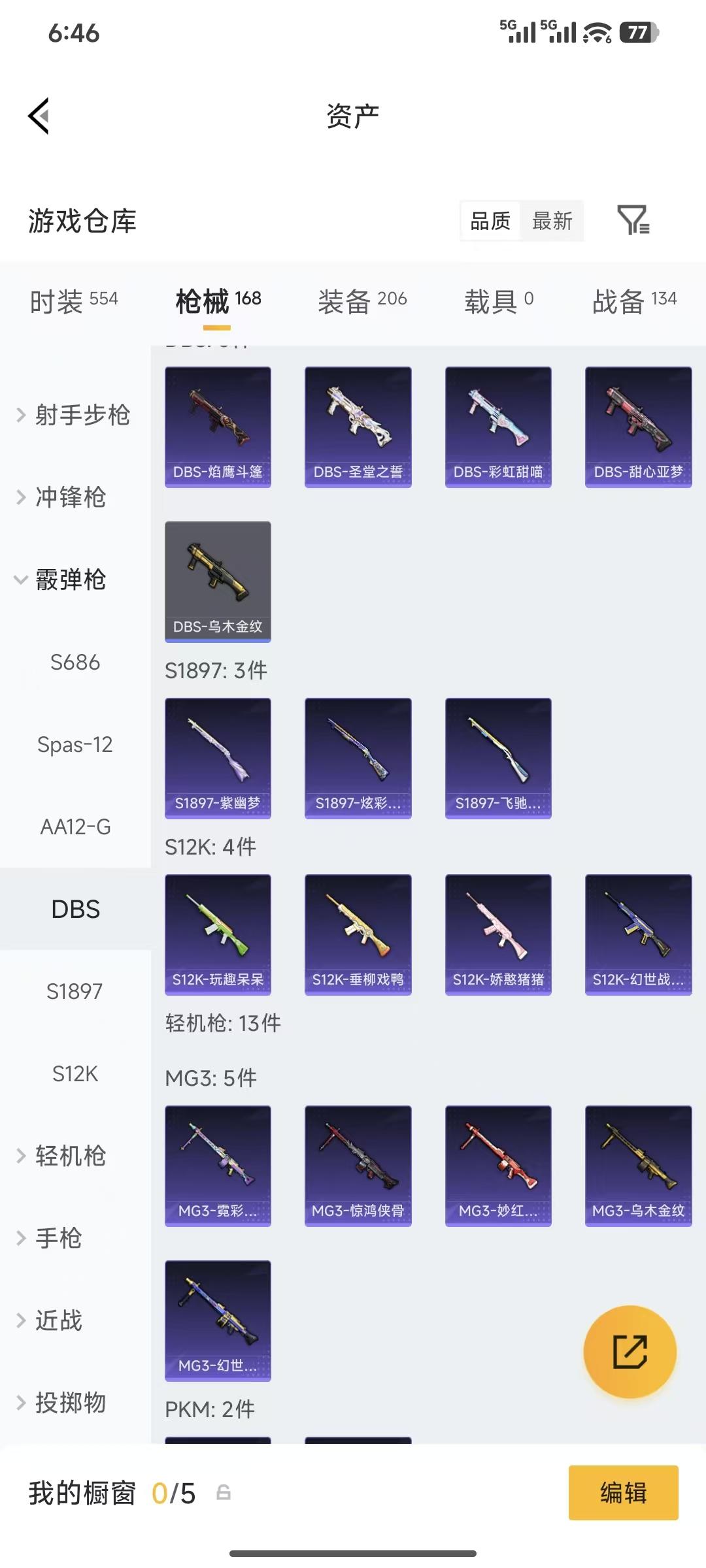Expand the 射手步枪 category
Image resolution: width=706 pixels, height=1568 pixels.
click(73, 415)
